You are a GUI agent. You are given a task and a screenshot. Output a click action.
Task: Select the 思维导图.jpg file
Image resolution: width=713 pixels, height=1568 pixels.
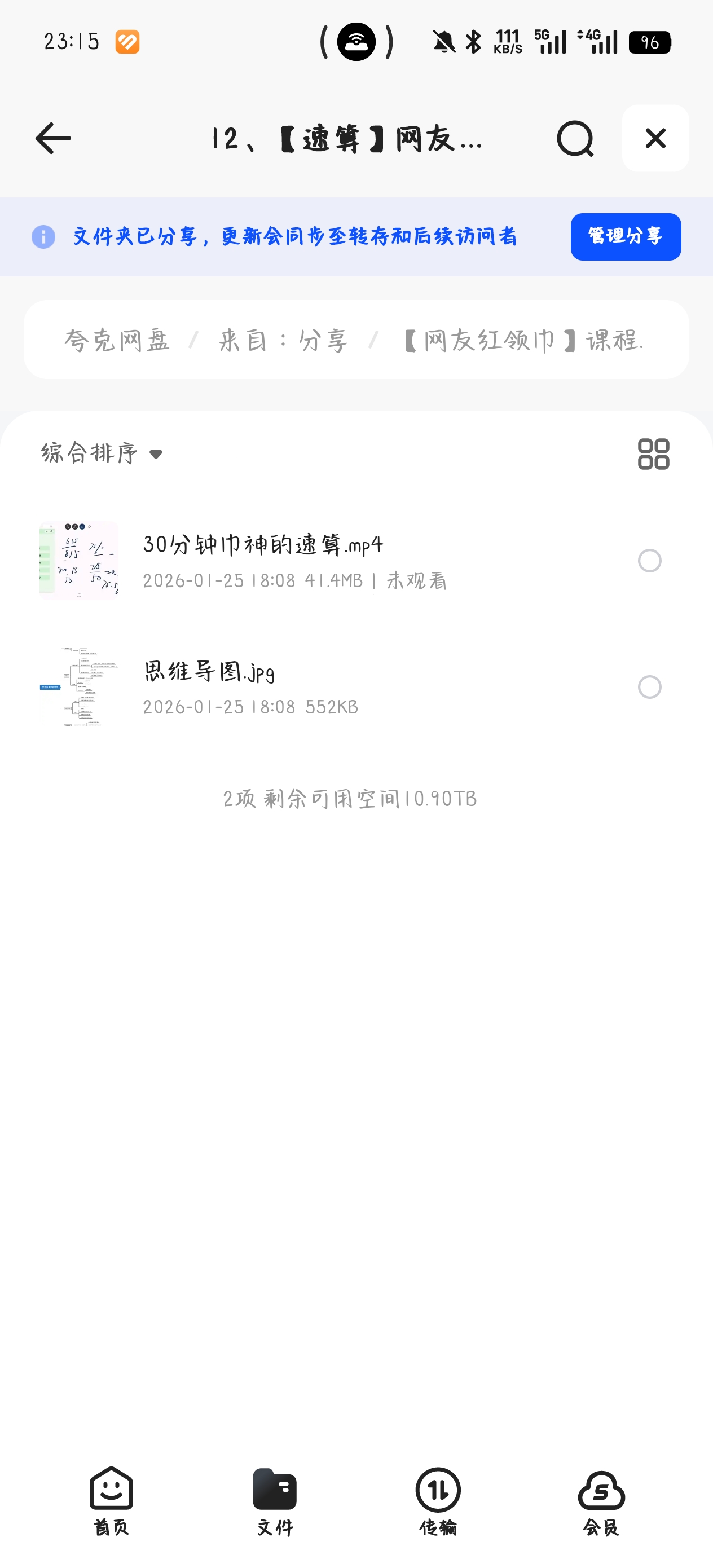coord(651,686)
